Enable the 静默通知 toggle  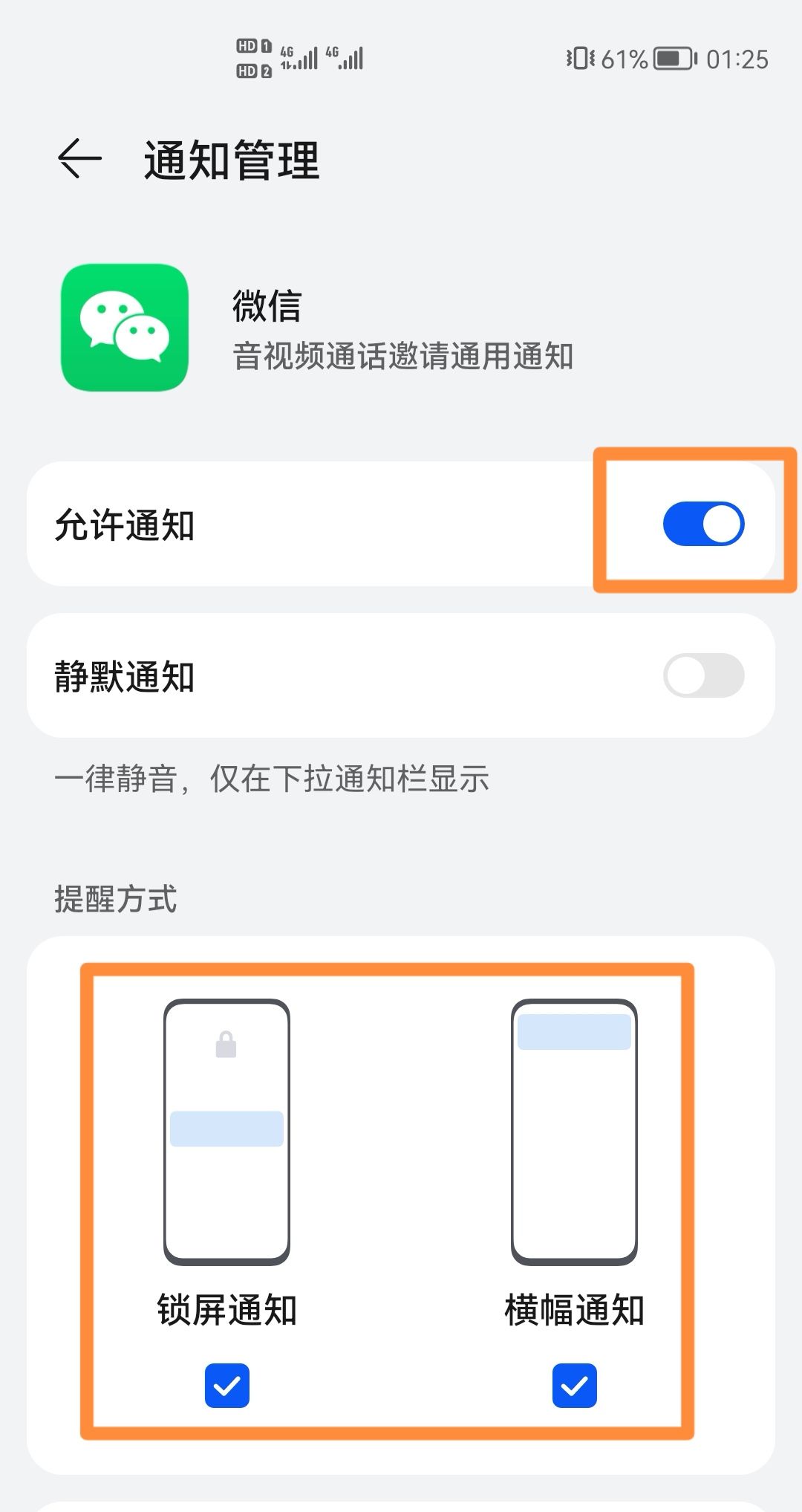[x=704, y=675]
